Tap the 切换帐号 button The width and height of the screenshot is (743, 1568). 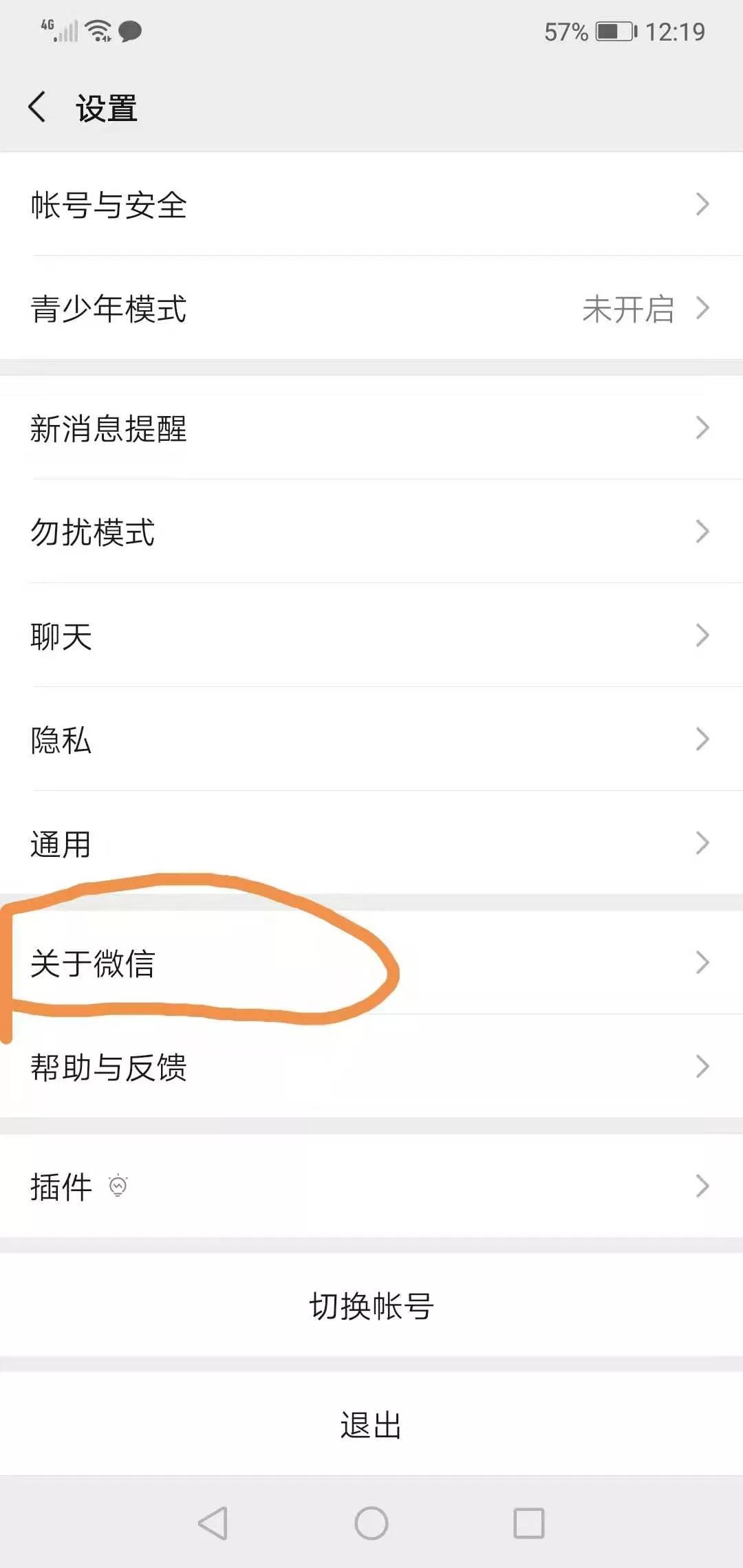(x=371, y=1305)
